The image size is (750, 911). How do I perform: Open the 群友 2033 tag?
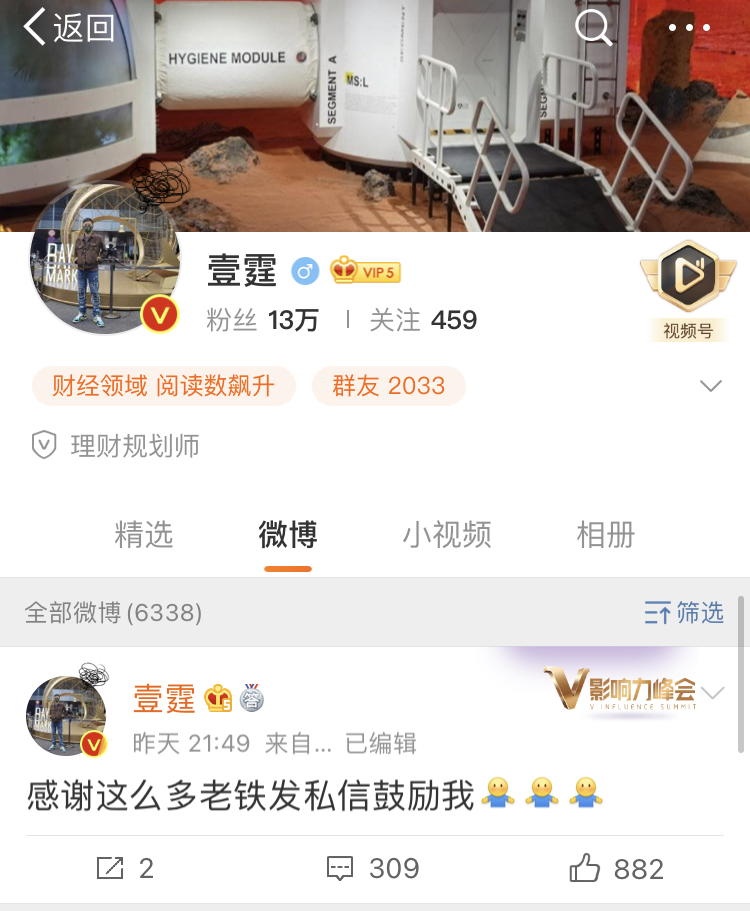coord(389,385)
